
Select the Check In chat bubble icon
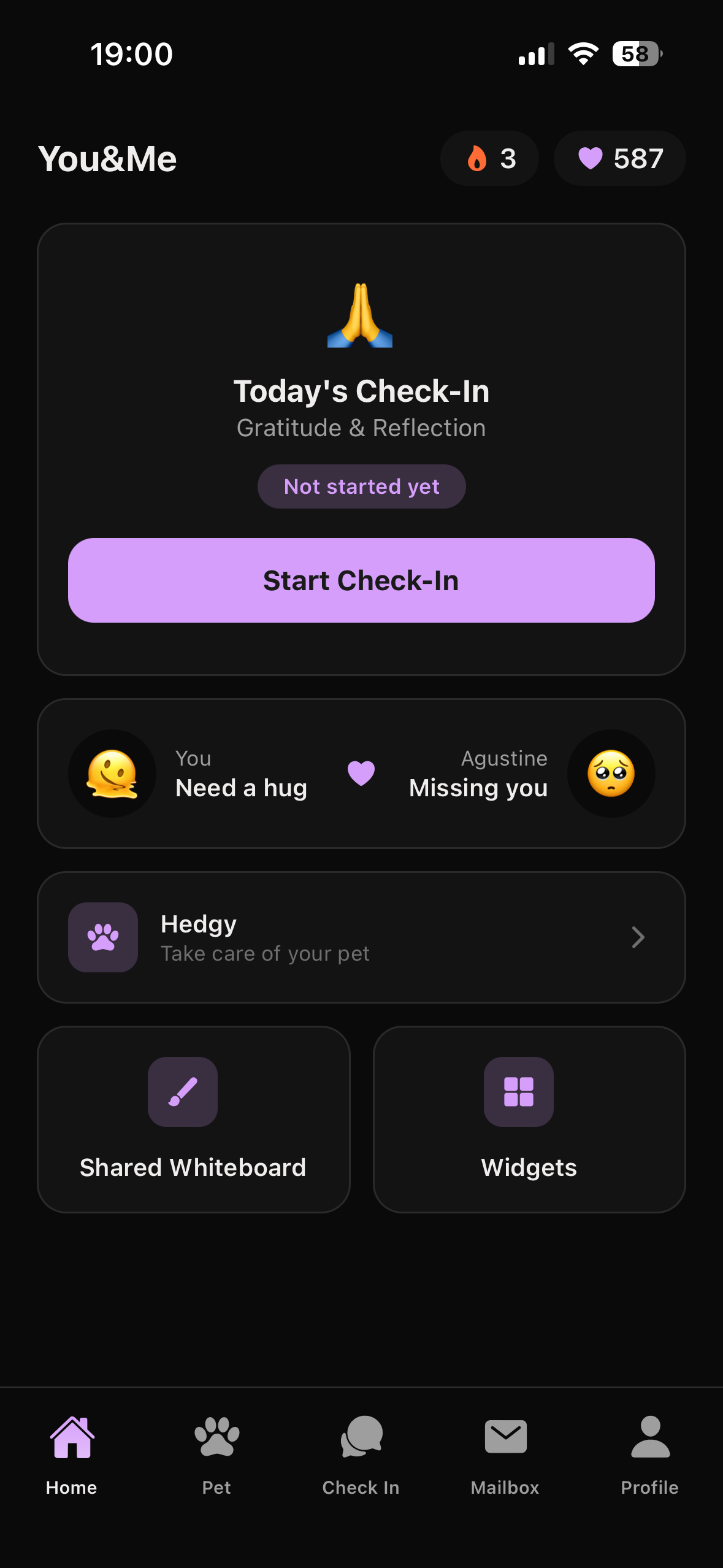click(361, 1435)
